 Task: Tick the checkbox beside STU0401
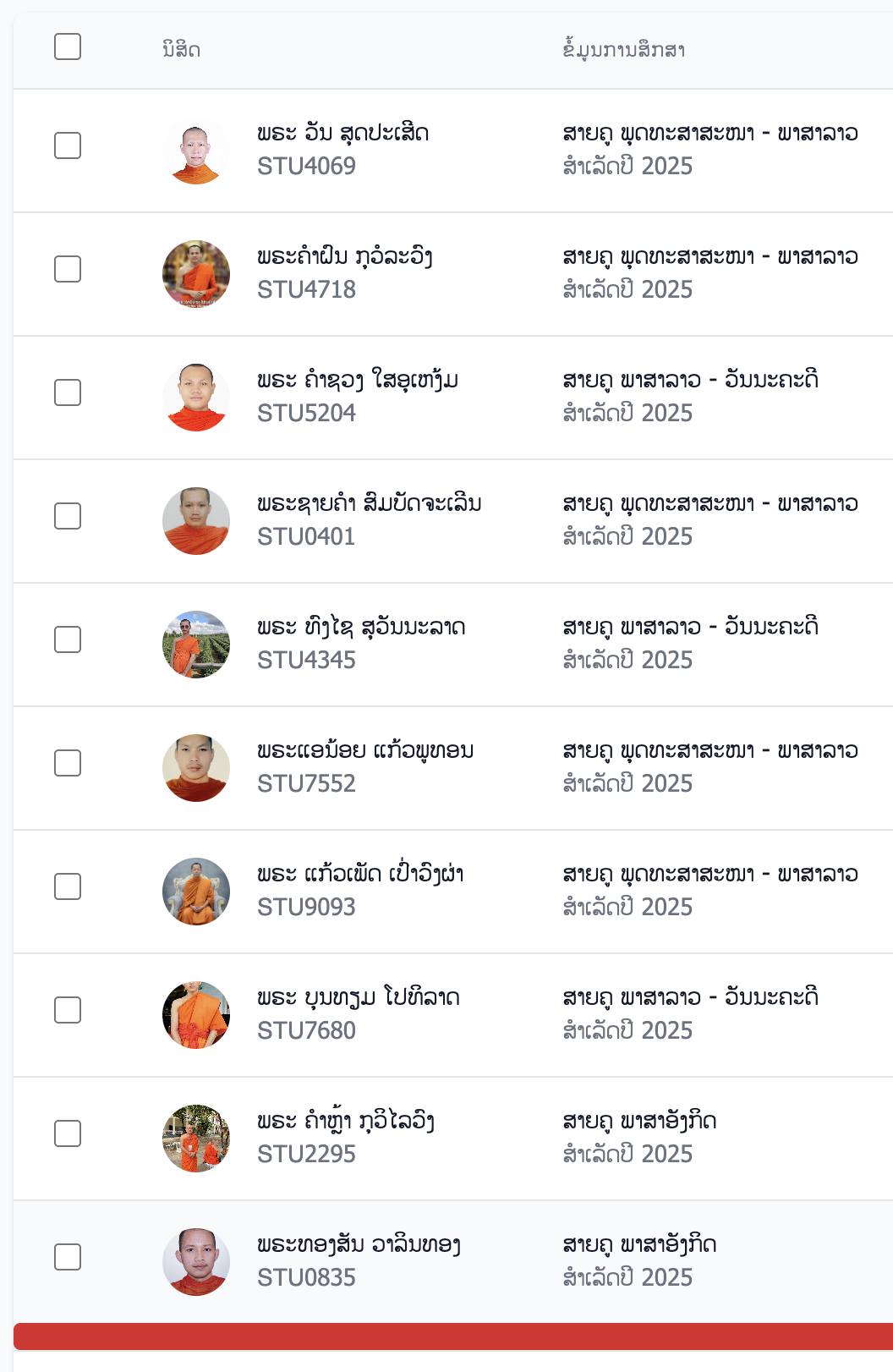68,516
